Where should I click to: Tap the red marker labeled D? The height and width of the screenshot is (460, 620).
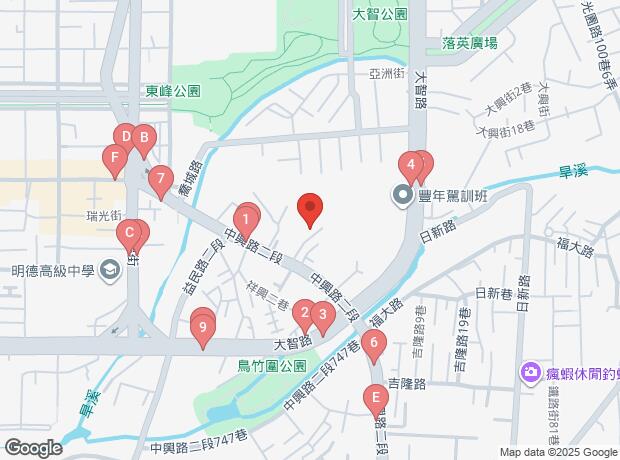coord(125,137)
